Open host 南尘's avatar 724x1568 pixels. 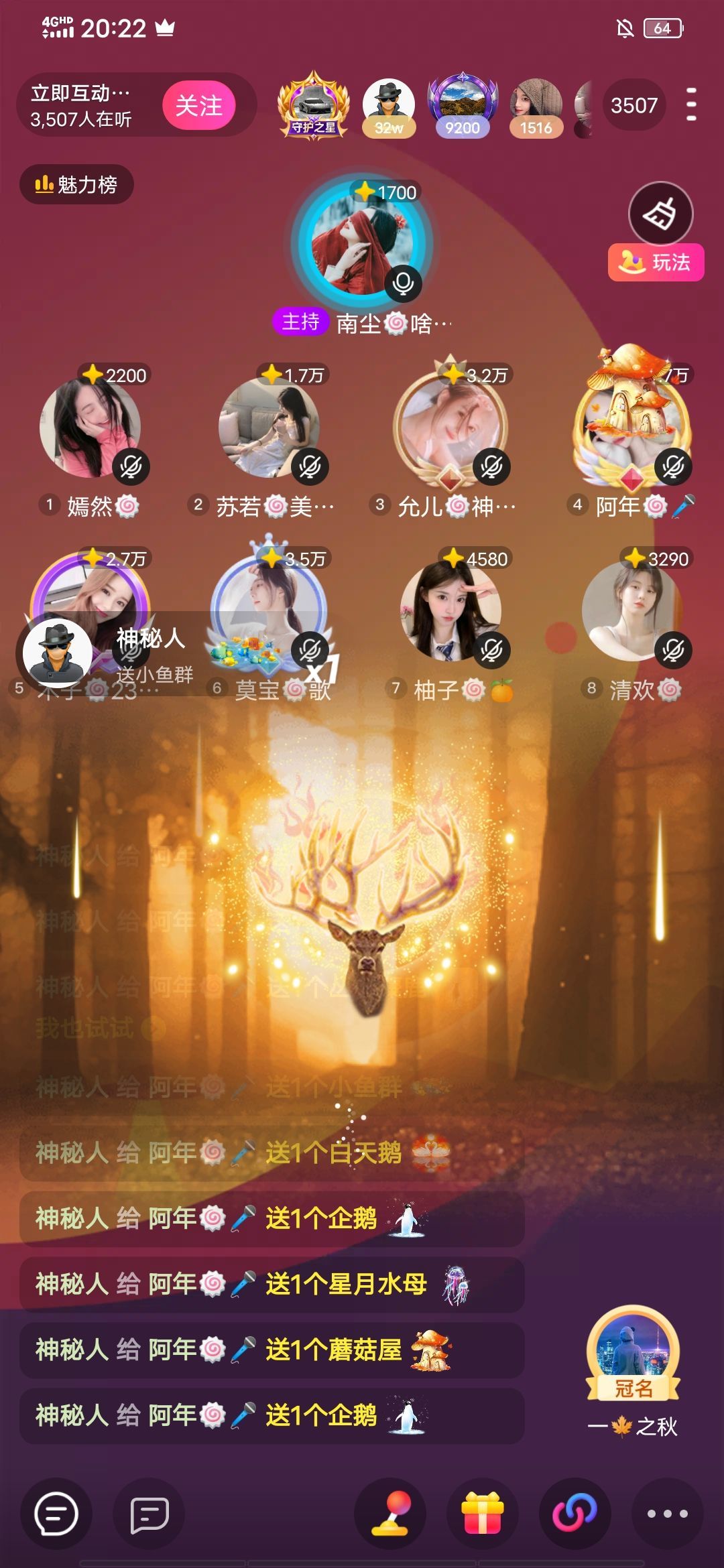pos(362,245)
